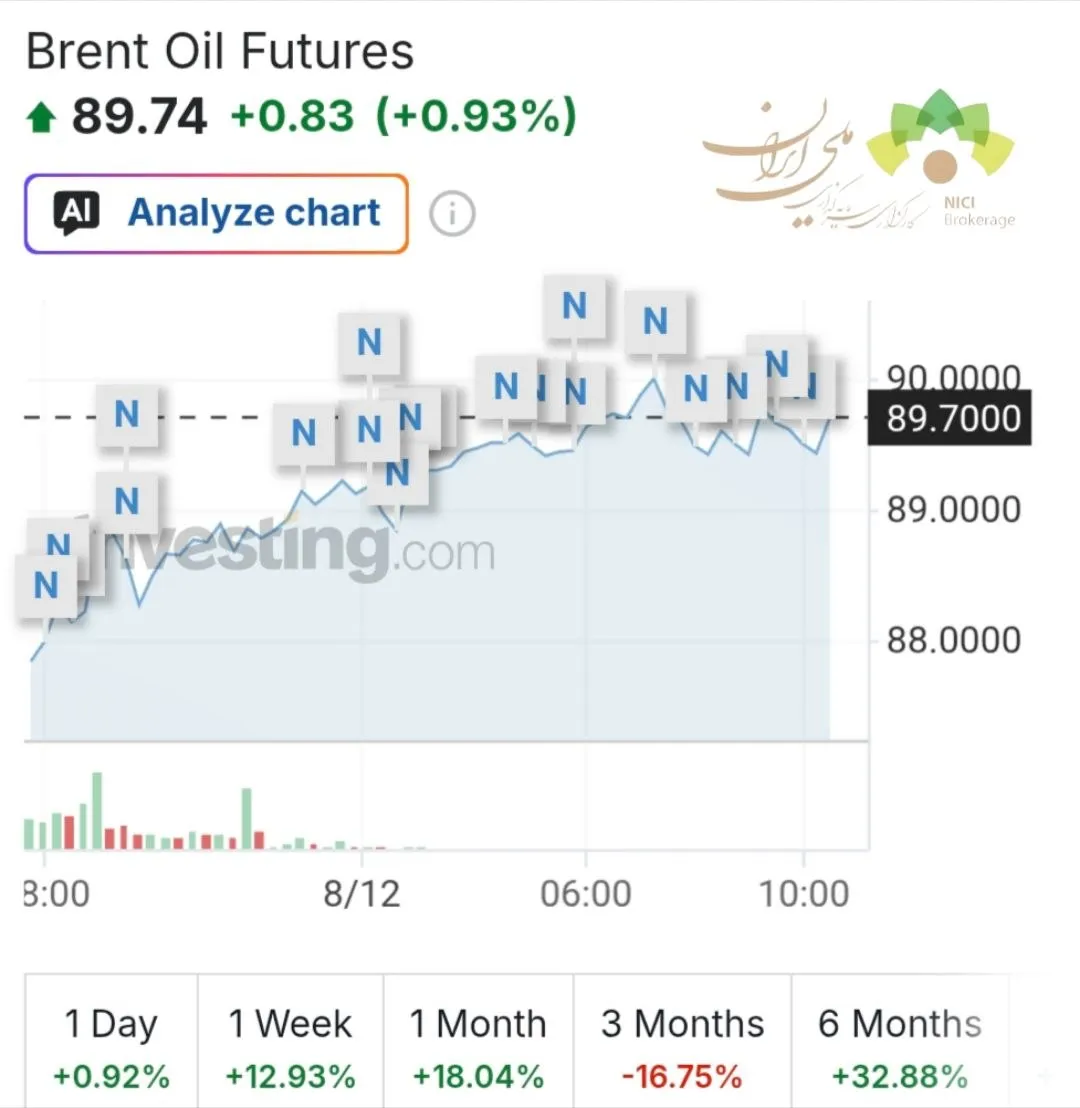This screenshot has height=1108, width=1080.
Task: Tap the Analyze chart button
Action: [x=216, y=213]
